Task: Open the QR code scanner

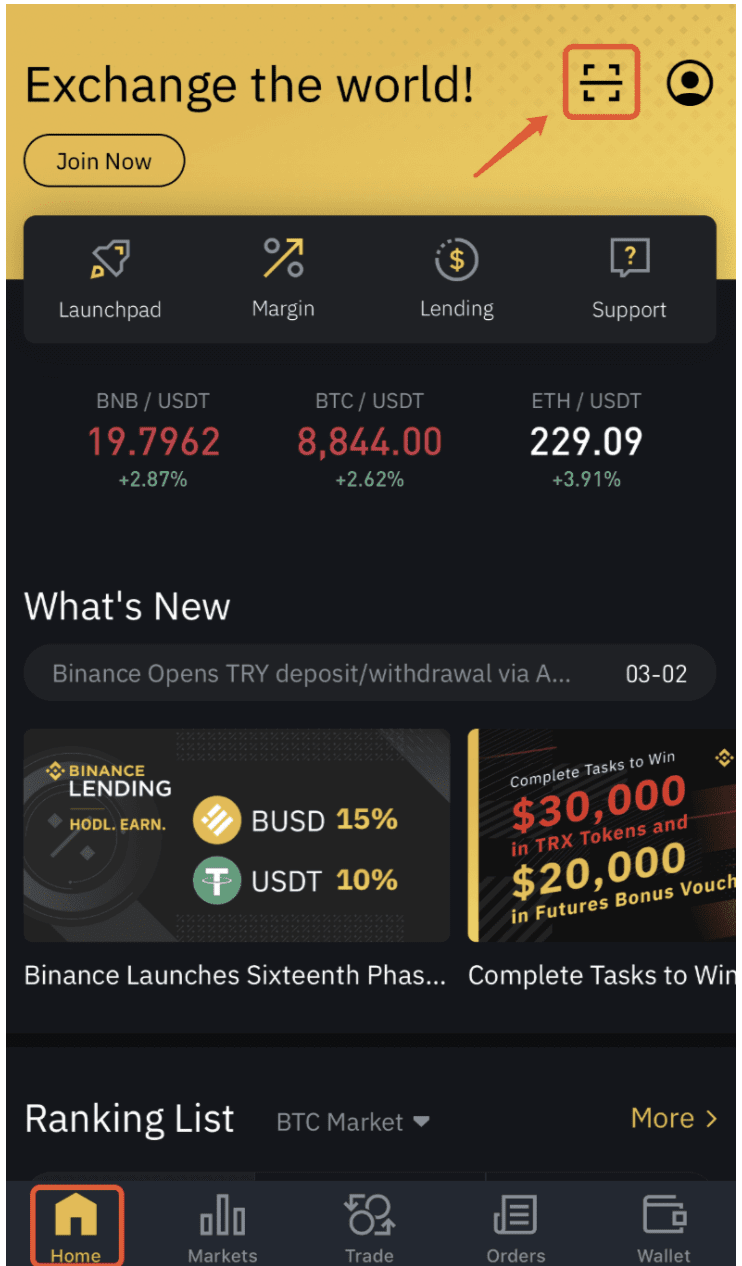Action: (x=601, y=83)
